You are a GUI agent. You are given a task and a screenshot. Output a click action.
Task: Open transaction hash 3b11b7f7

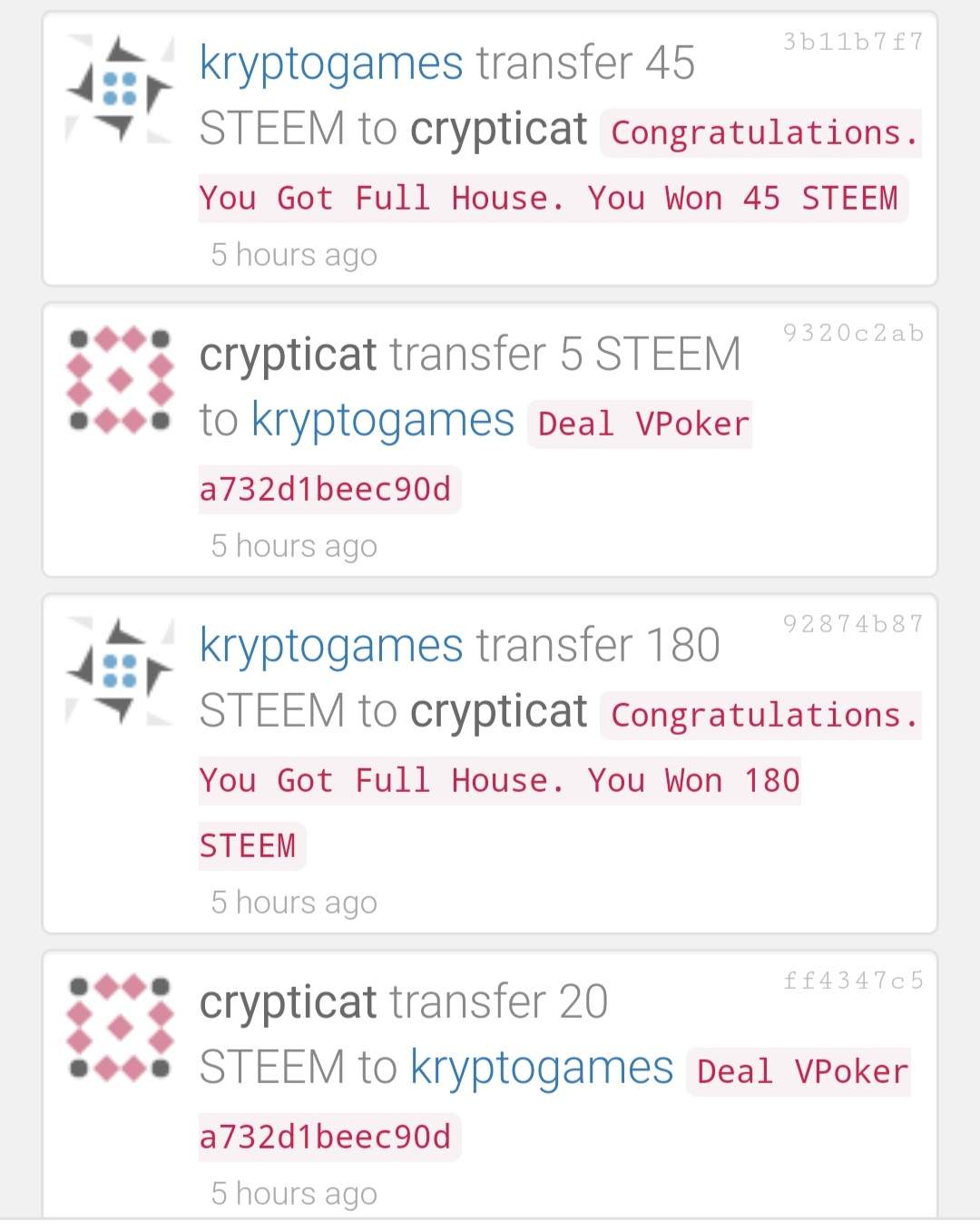(853, 42)
